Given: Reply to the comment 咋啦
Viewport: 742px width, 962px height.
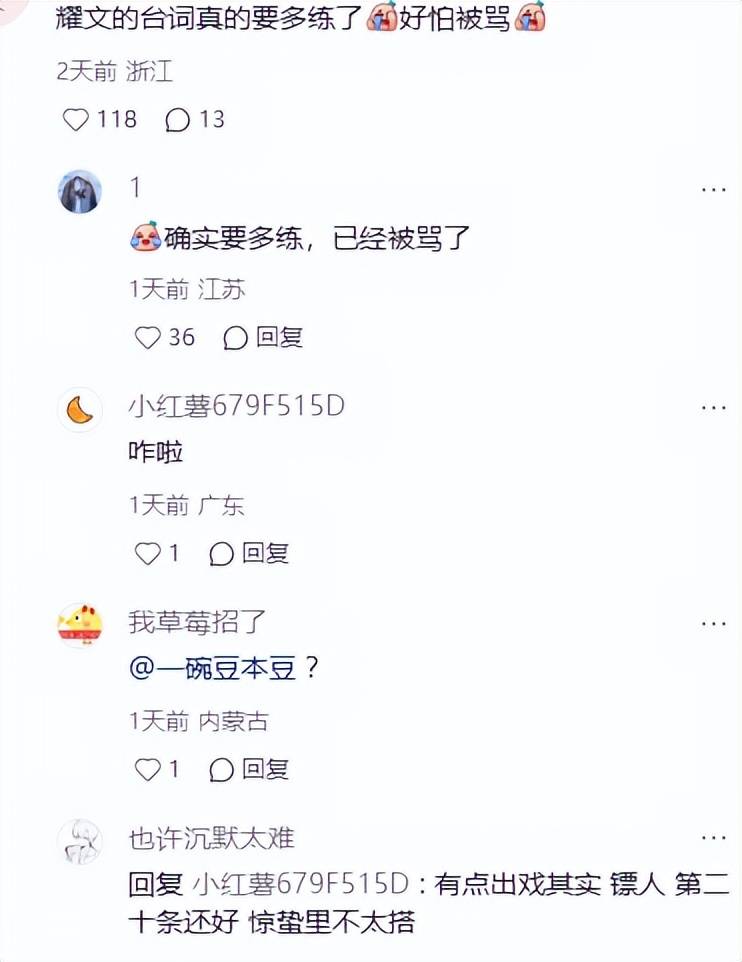Looking at the screenshot, I should [250, 553].
